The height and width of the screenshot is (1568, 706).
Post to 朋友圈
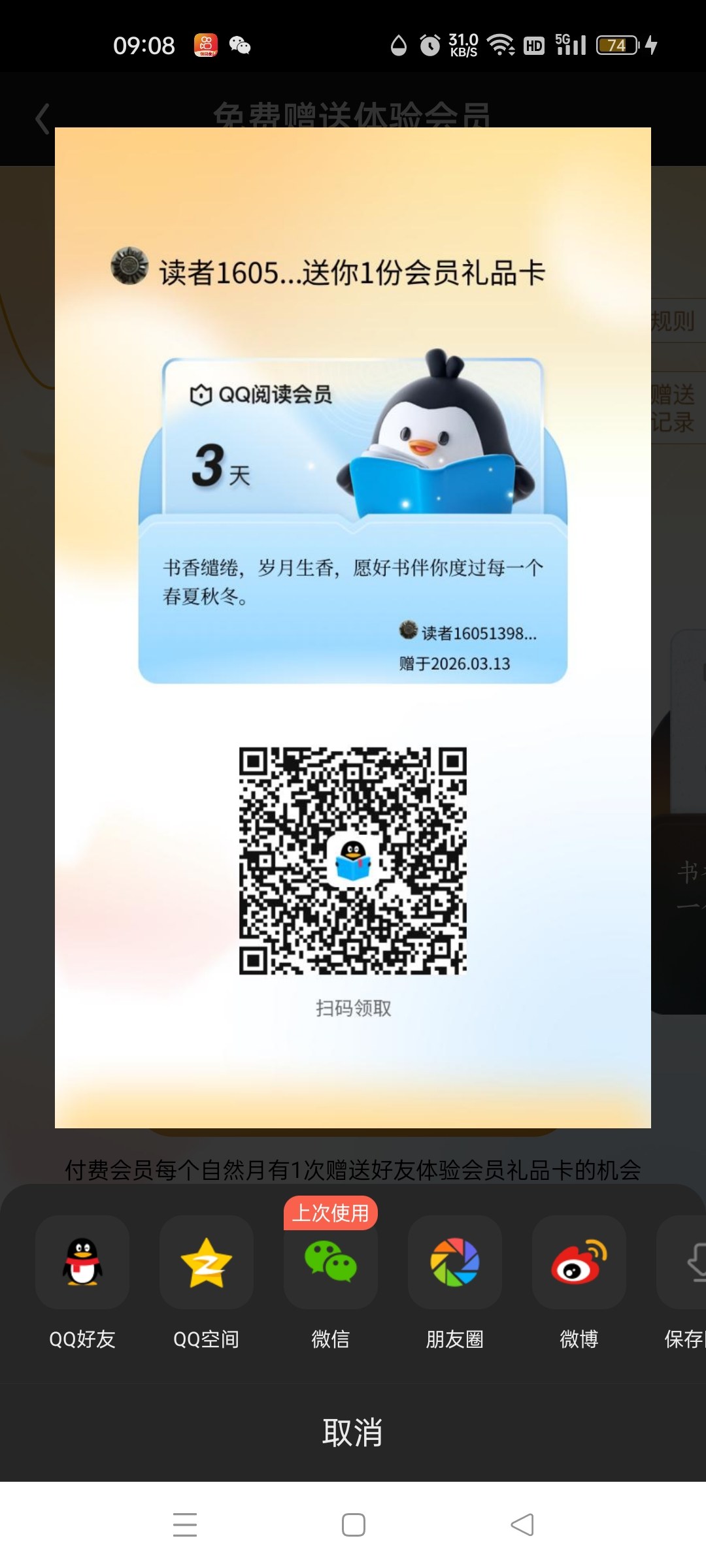tap(455, 1262)
